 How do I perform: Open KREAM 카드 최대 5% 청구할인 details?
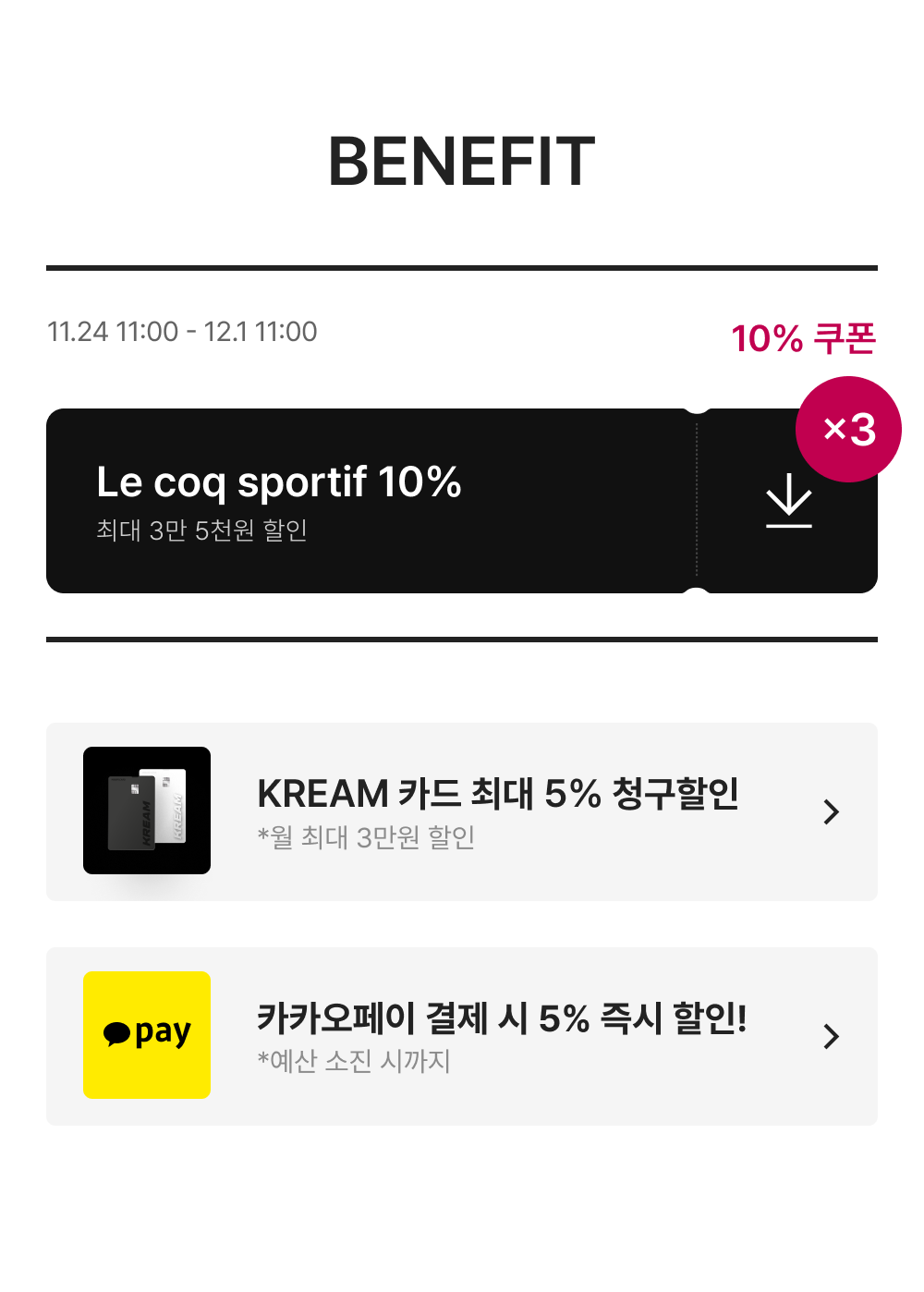point(462,811)
